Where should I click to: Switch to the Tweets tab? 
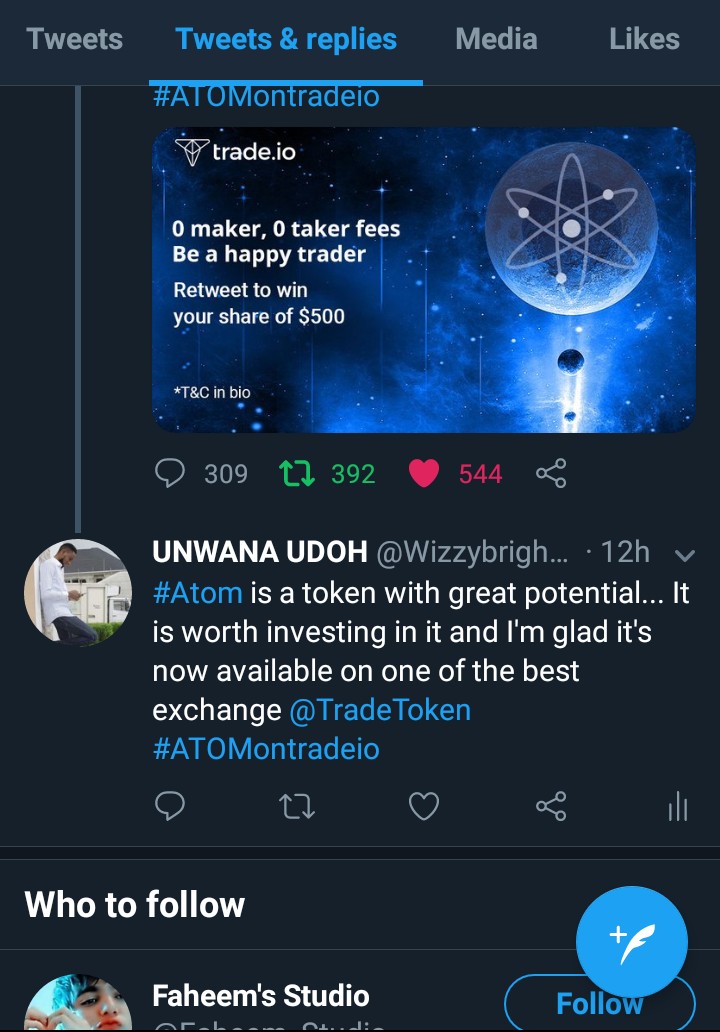(x=75, y=39)
